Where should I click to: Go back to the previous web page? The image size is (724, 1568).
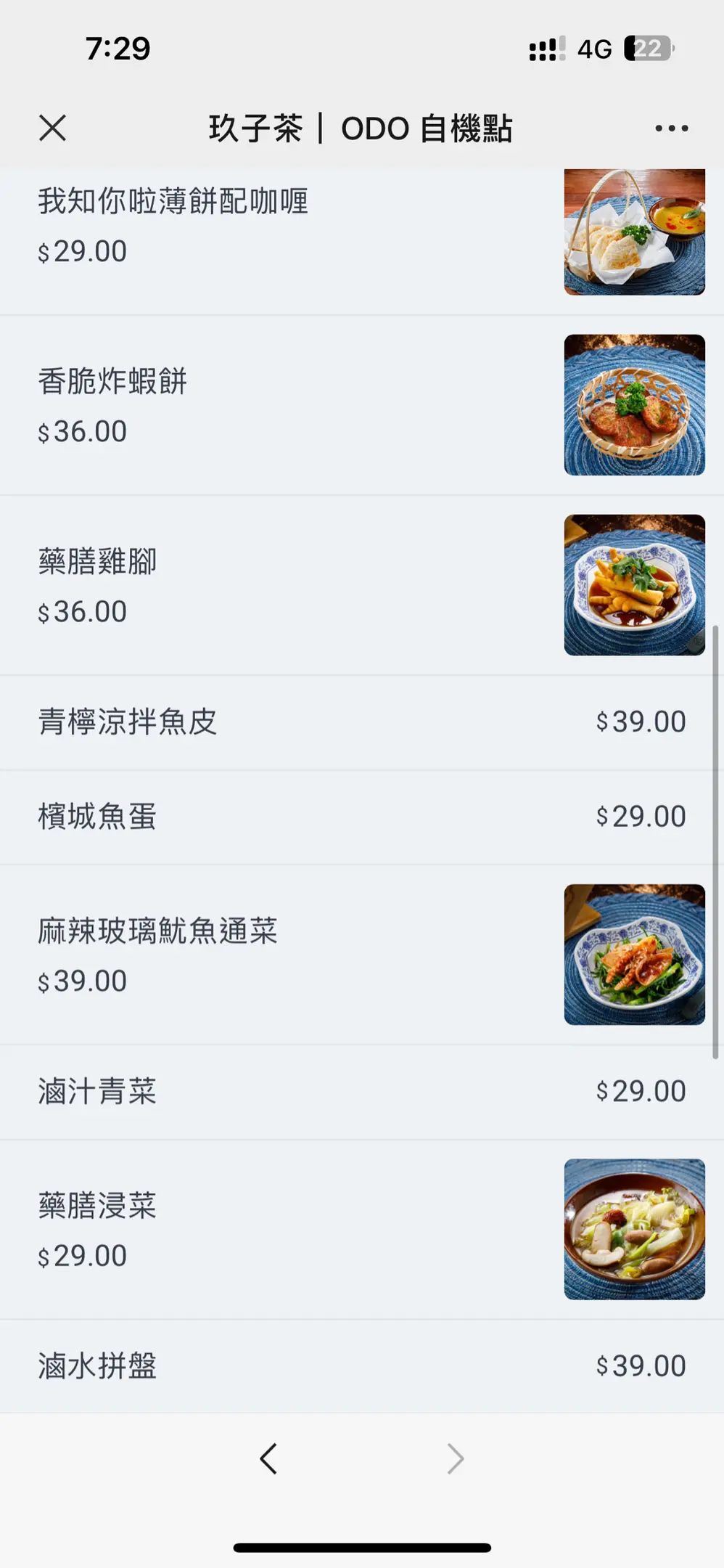[268, 1458]
